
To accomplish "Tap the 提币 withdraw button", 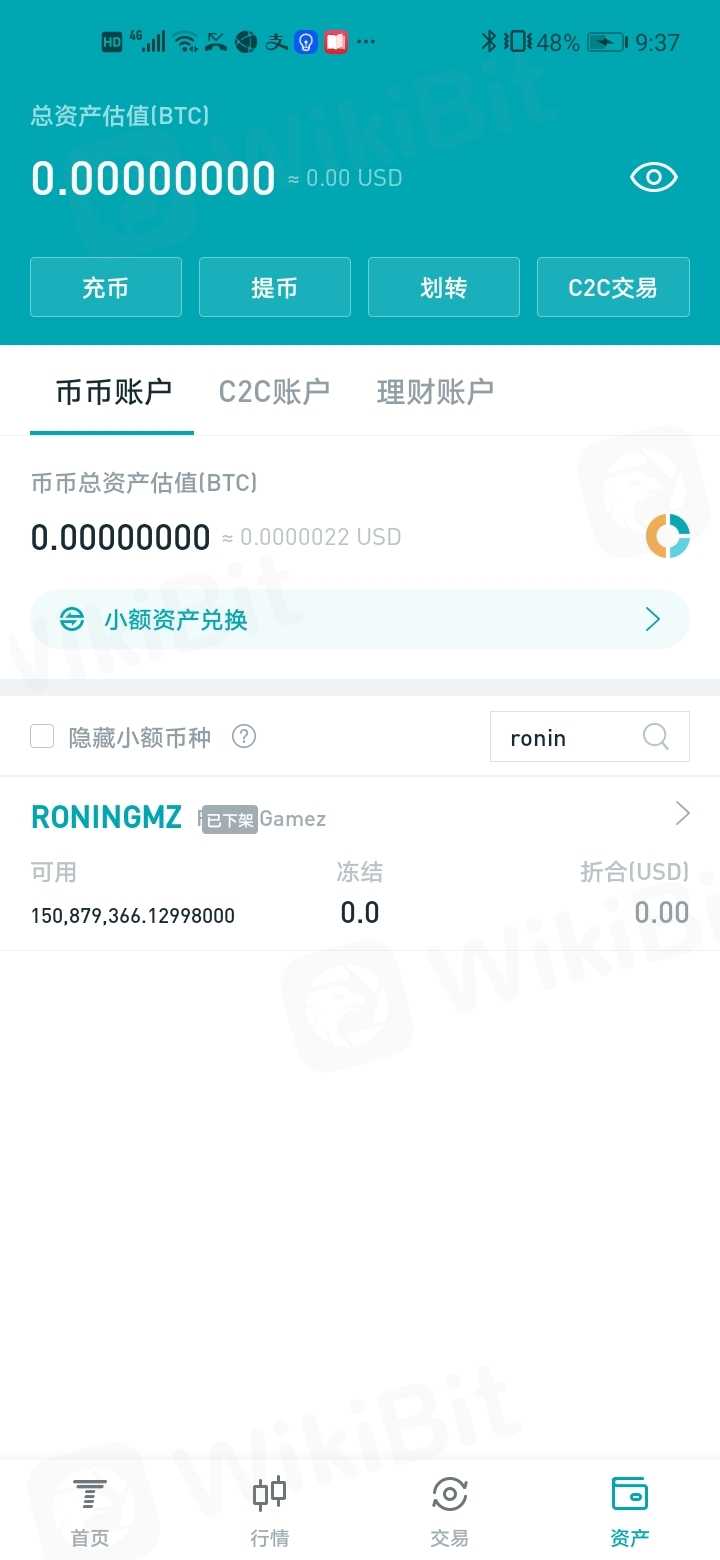I will click(x=275, y=288).
